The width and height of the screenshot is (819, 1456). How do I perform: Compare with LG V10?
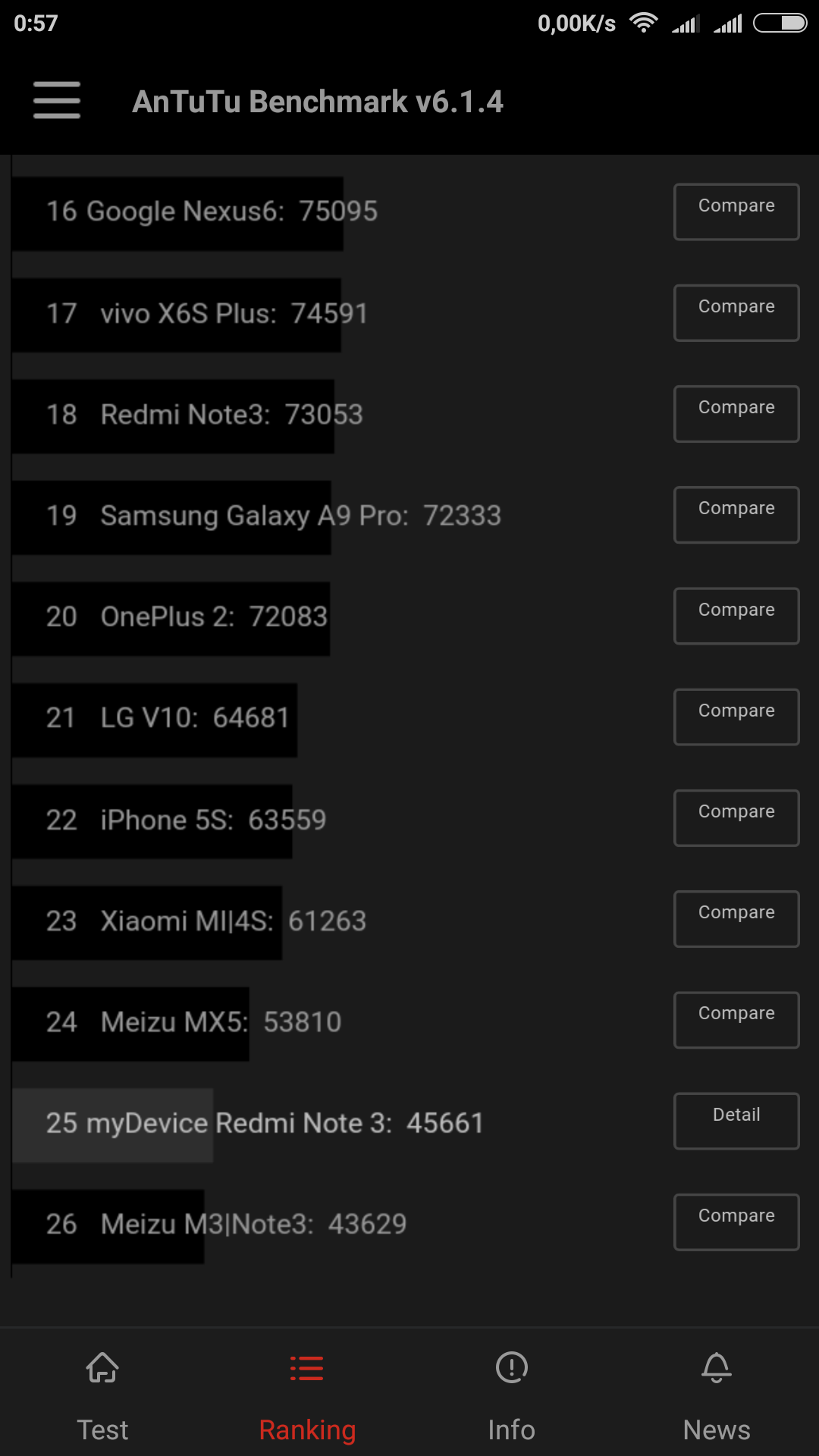pos(736,717)
